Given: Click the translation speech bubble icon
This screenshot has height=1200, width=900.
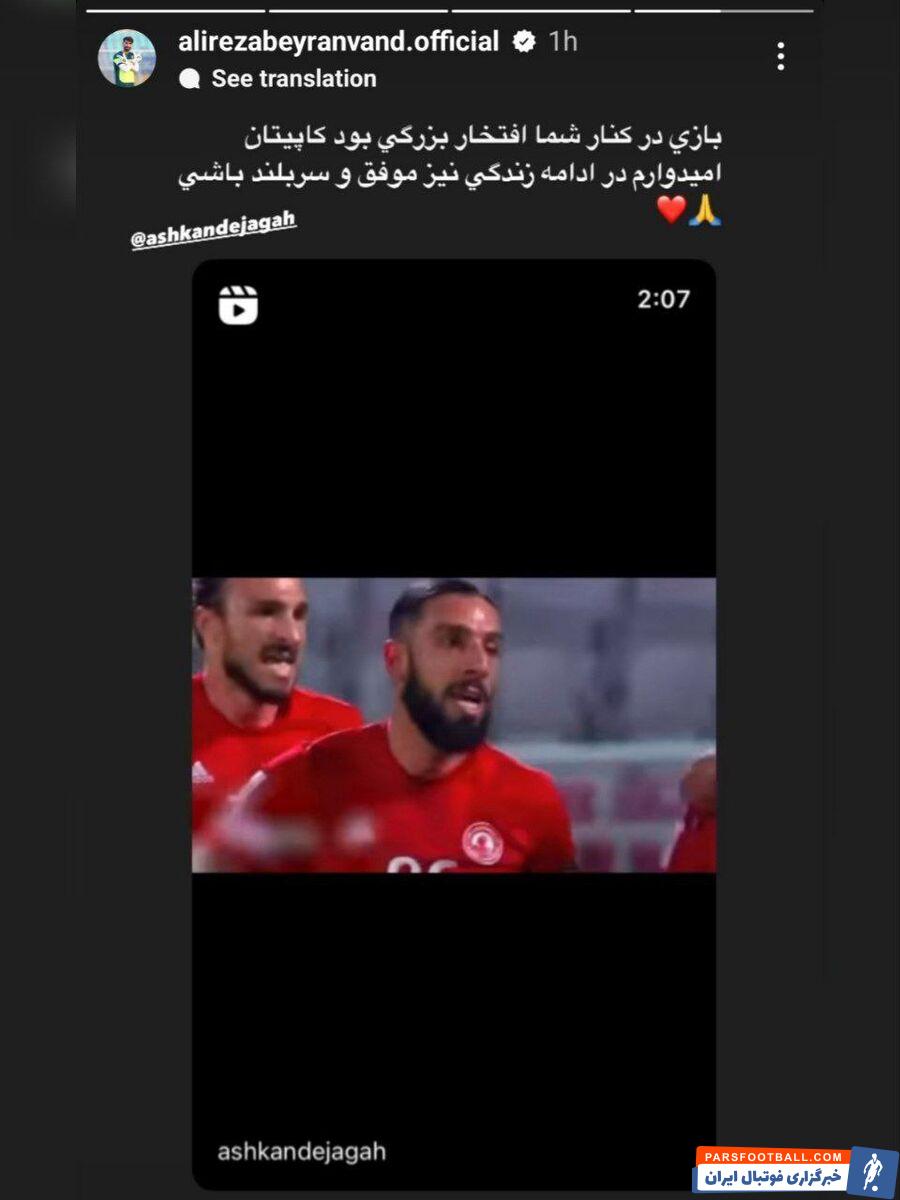Looking at the screenshot, I should [x=190, y=77].
